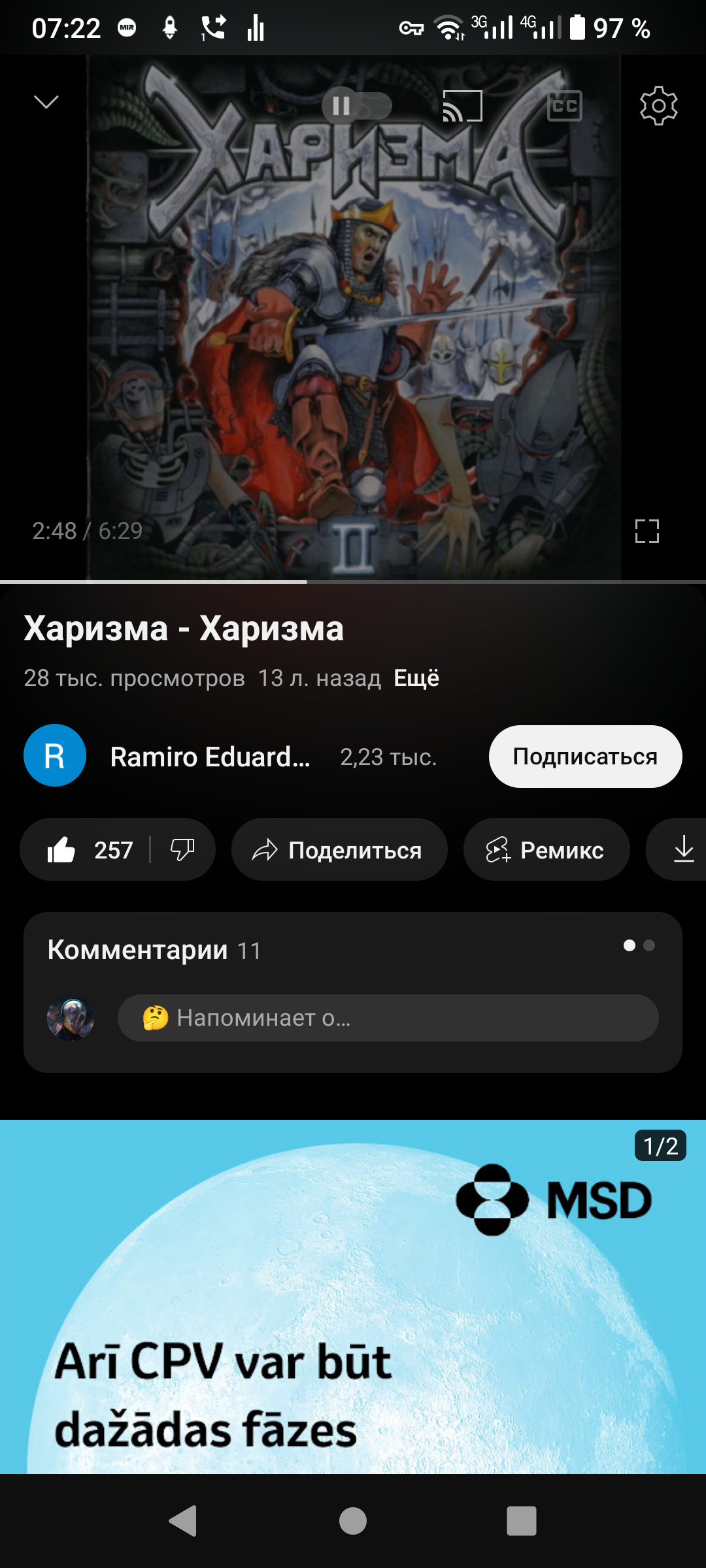Like the video with 257 likes
Viewport: 706px width, 1568px height.
pyautogui.click(x=90, y=850)
